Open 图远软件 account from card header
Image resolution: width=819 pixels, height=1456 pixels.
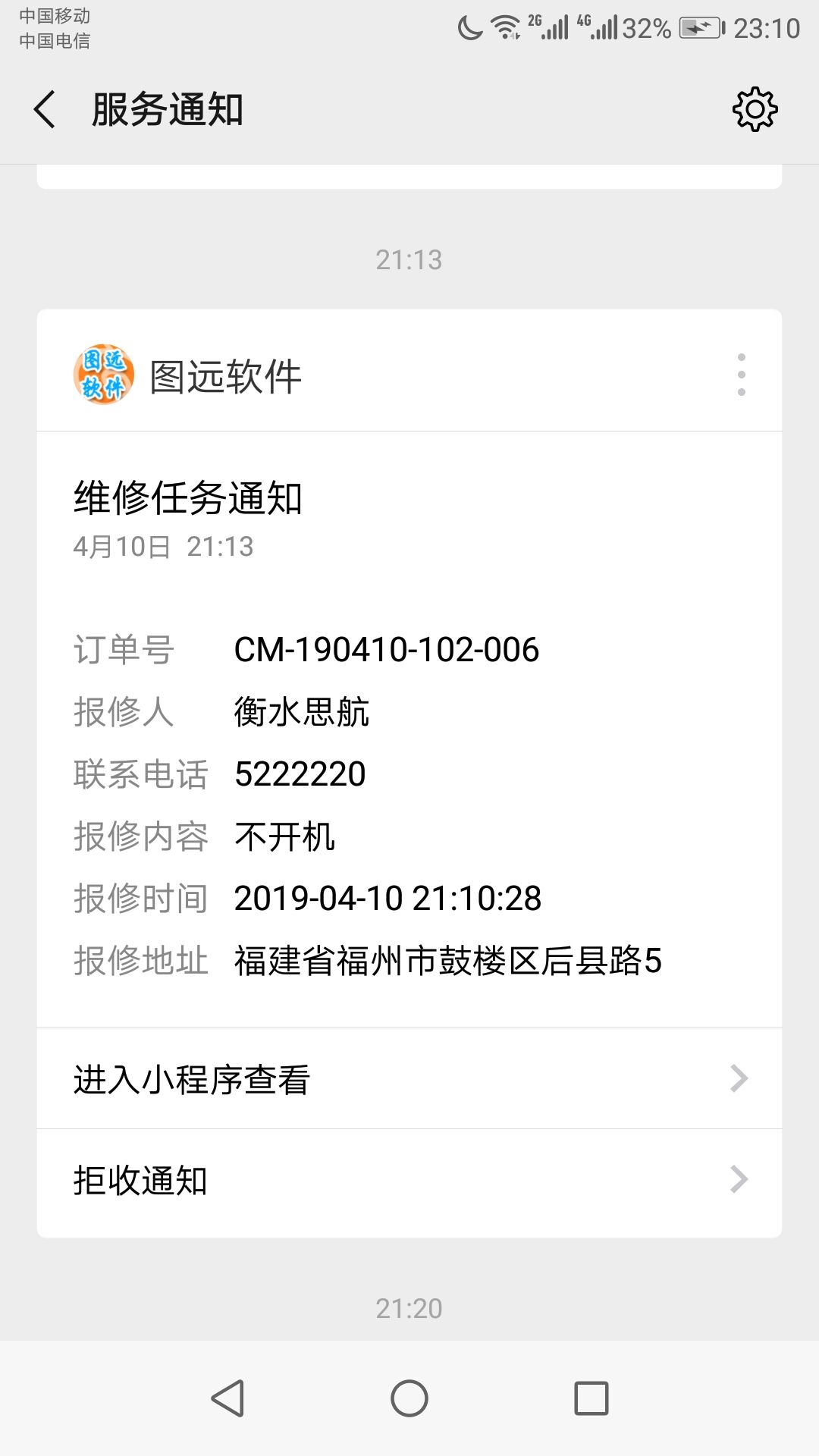point(188,375)
